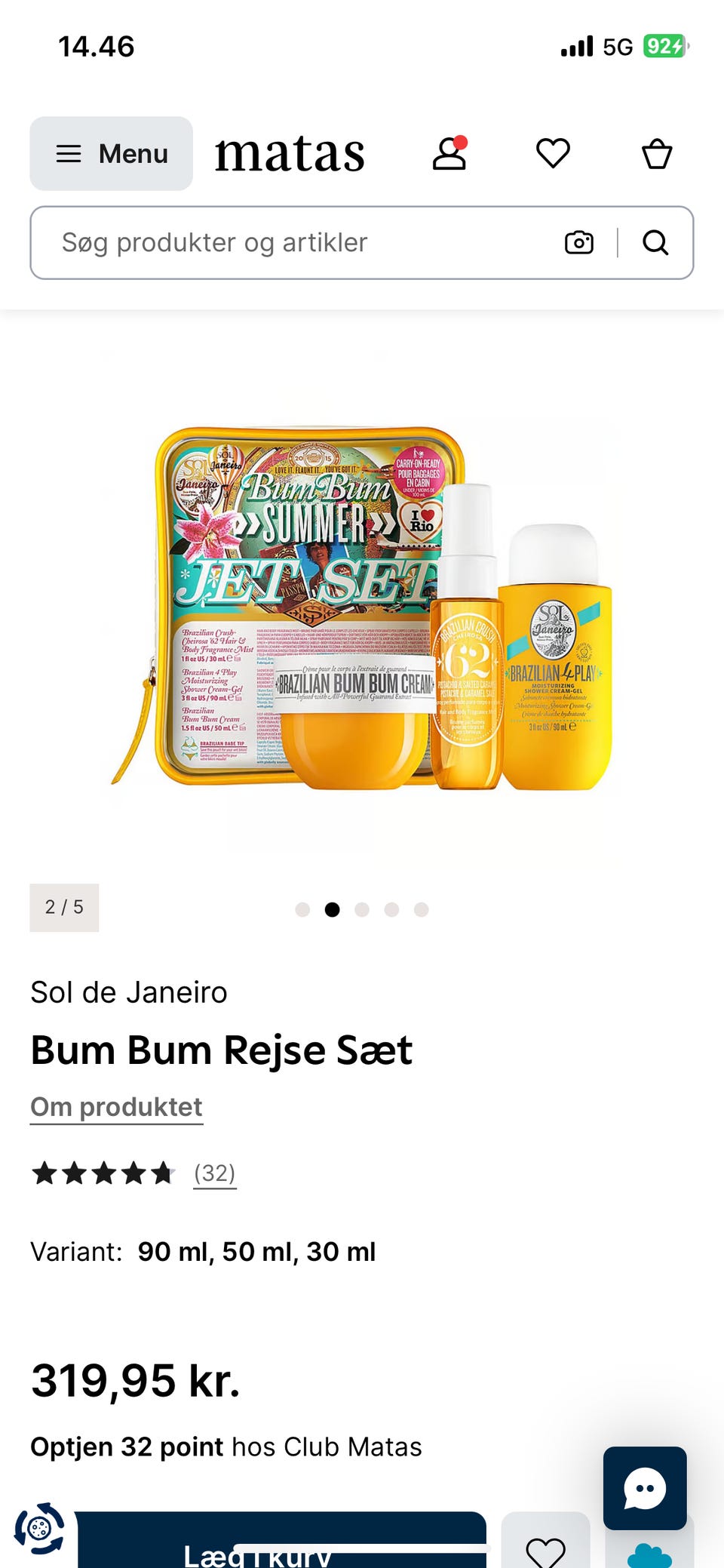Search by camera image
This screenshot has width=724, height=1568.
[579, 242]
